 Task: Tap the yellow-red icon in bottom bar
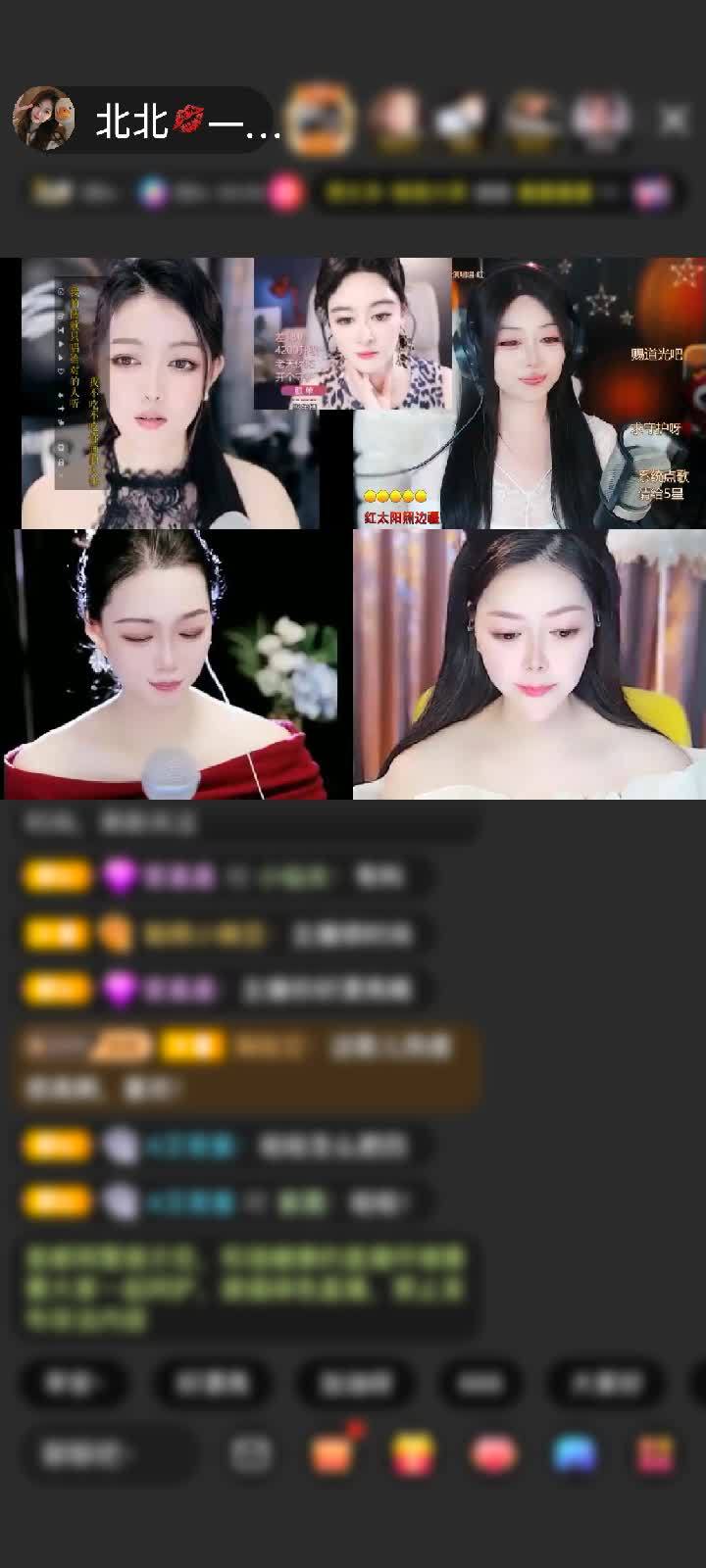(x=413, y=1454)
